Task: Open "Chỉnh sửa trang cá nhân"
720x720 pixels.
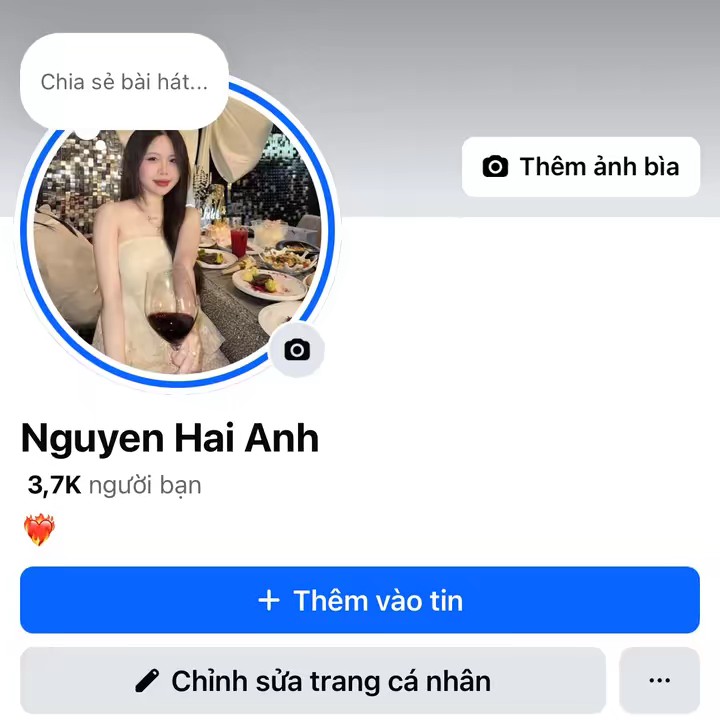Action: point(313,681)
